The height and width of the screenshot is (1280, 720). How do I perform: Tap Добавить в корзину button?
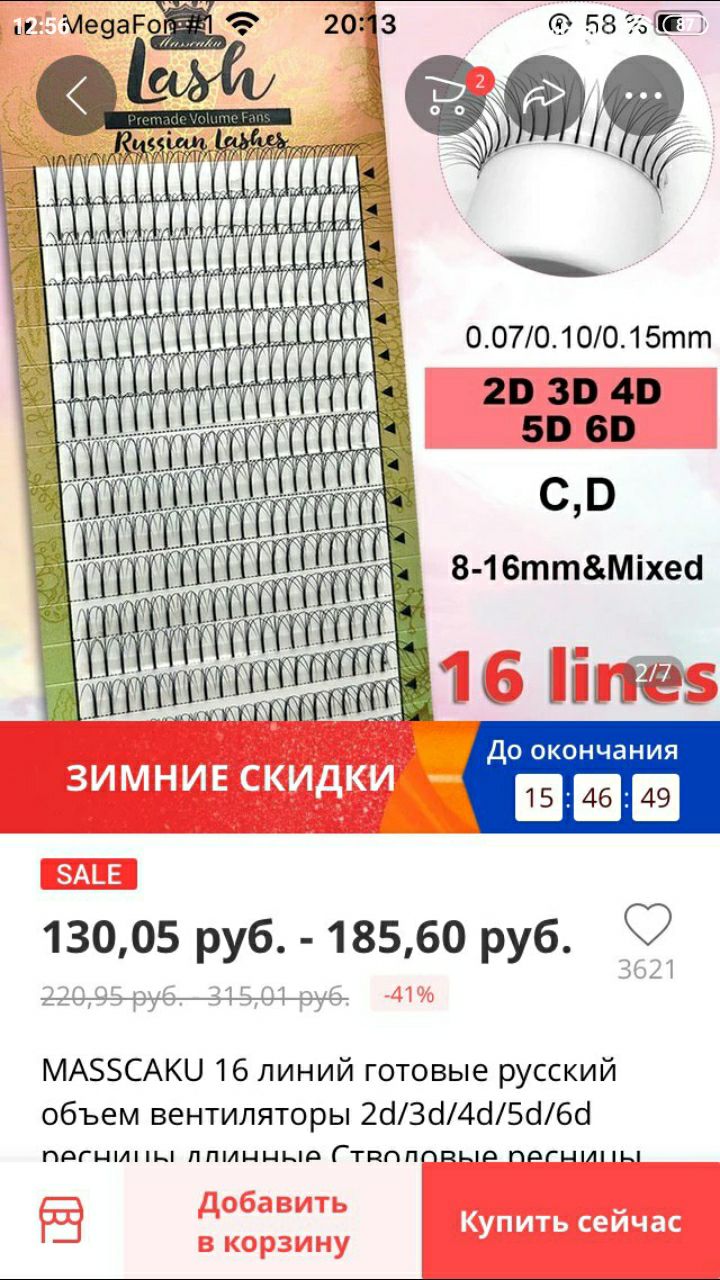(273, 1221)
